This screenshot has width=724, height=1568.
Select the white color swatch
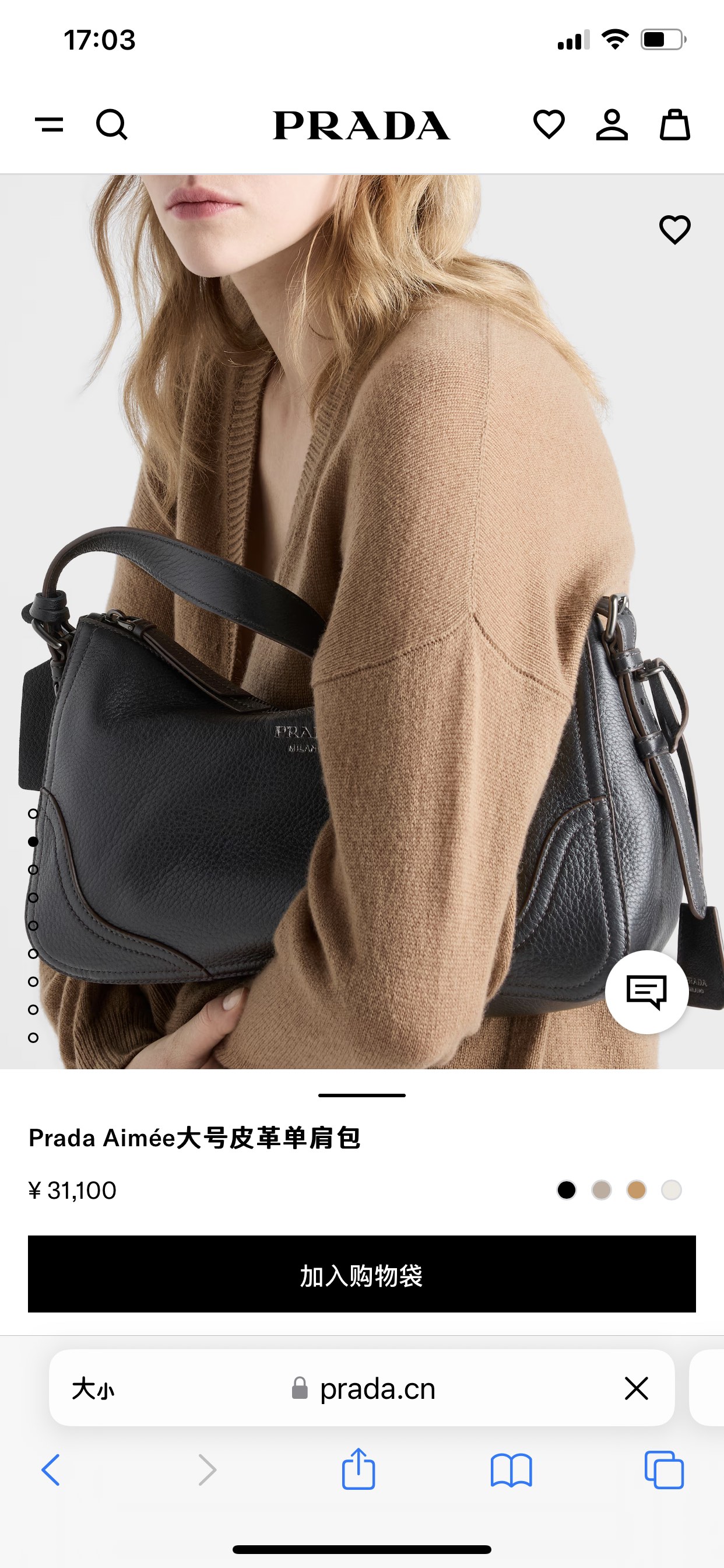click(x=671, y=1190)
